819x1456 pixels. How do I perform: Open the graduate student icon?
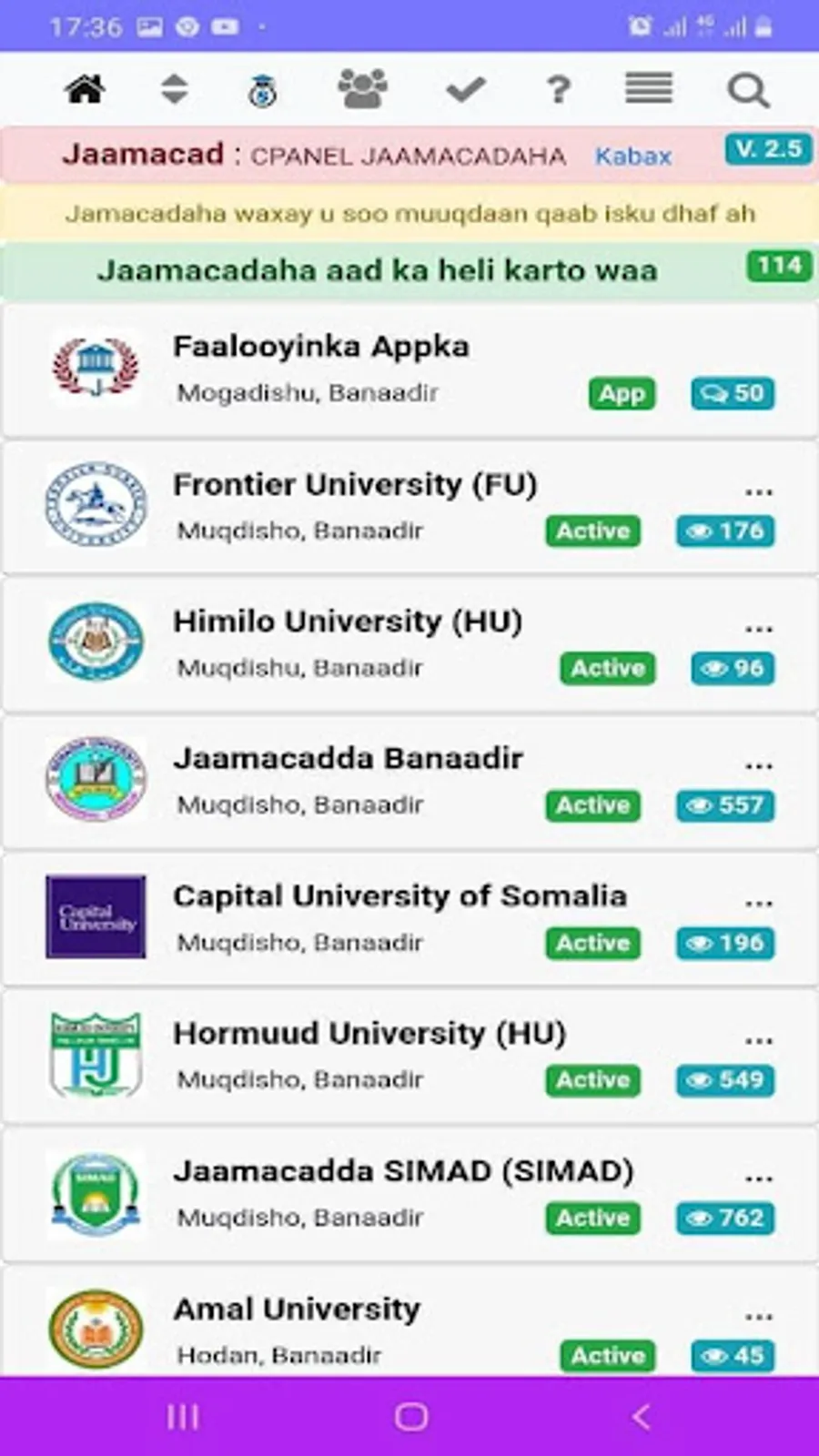(x=263, y=91)
